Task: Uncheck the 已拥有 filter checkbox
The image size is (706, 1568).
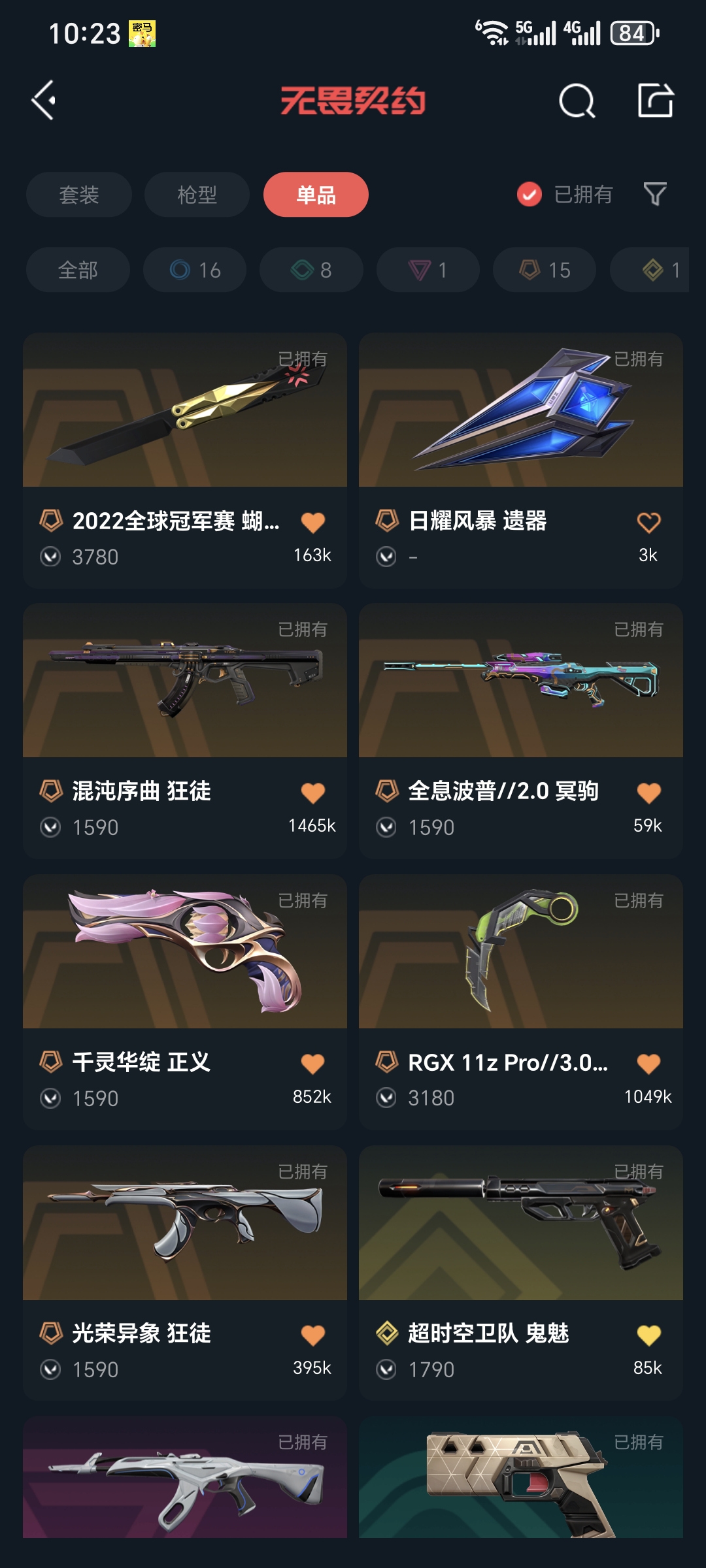Action: coord(529,194)
